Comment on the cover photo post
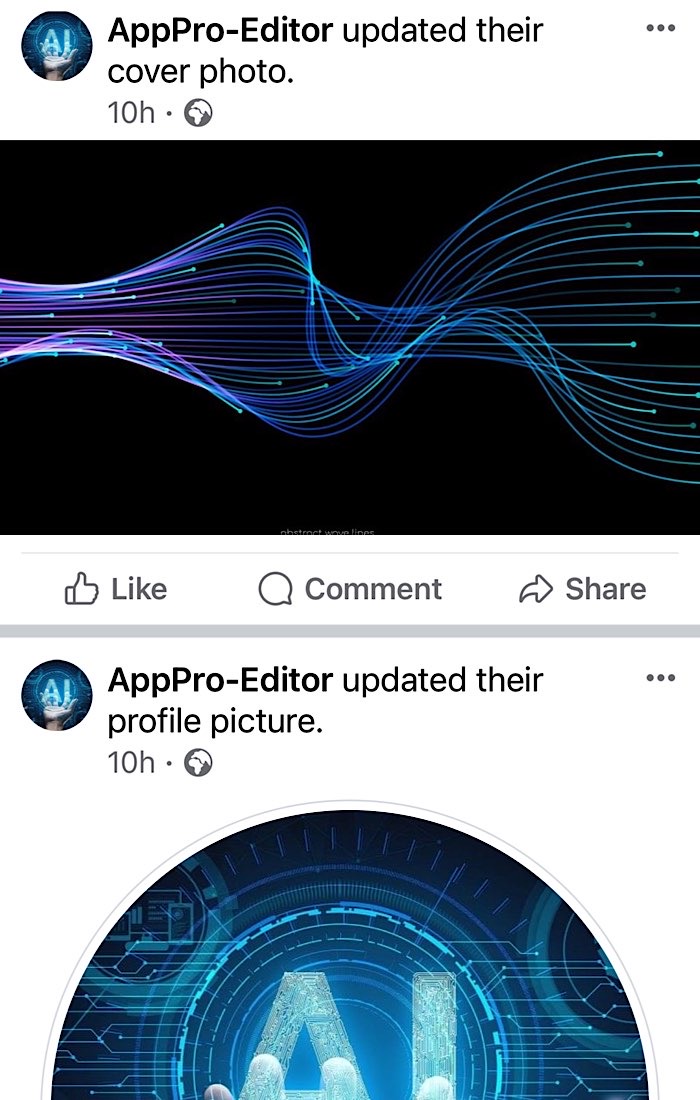 point(350,589)
